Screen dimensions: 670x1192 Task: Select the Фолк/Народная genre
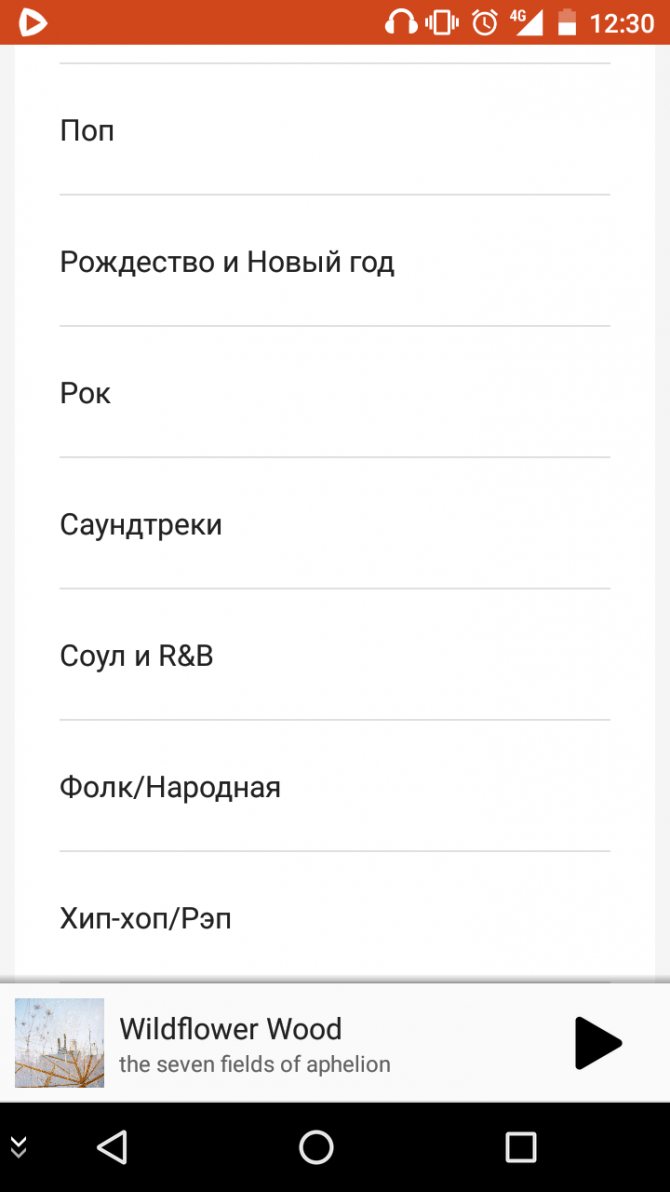point(335,786)
